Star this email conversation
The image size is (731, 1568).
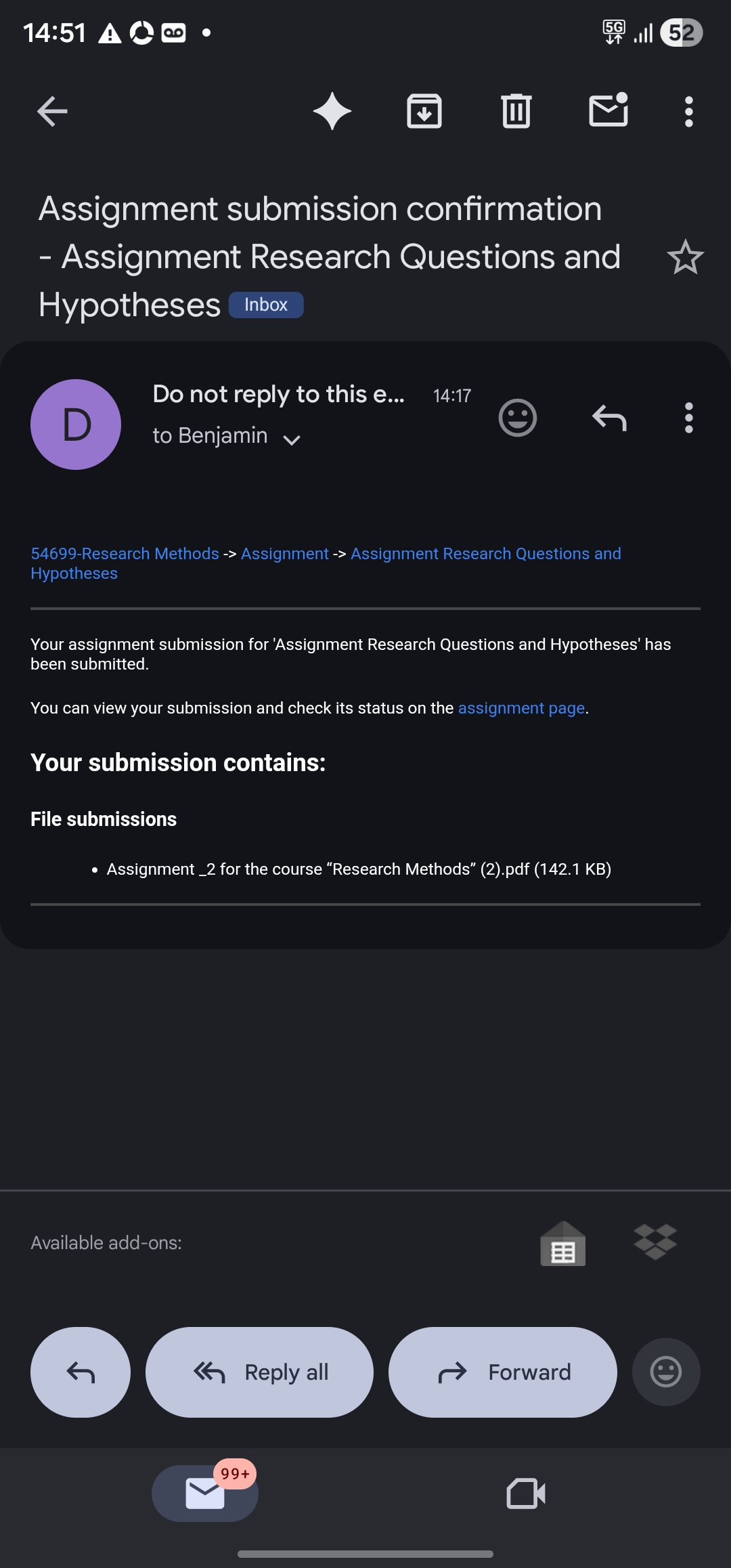click(685, 257)
